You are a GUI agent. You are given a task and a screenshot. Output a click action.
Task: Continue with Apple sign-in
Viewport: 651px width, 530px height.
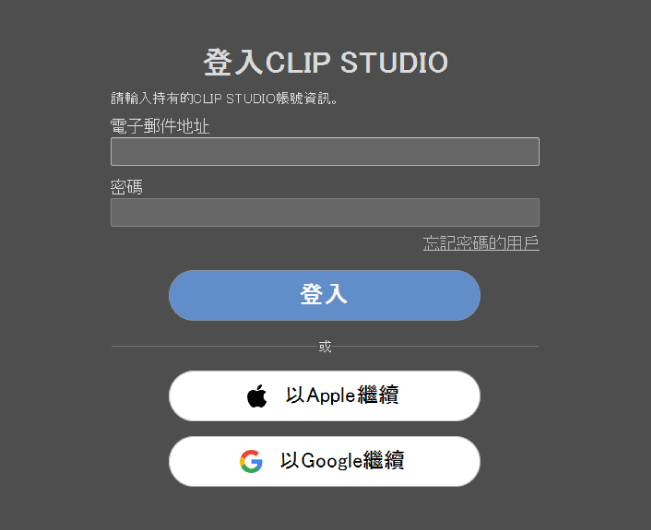[x=324, y=396]
